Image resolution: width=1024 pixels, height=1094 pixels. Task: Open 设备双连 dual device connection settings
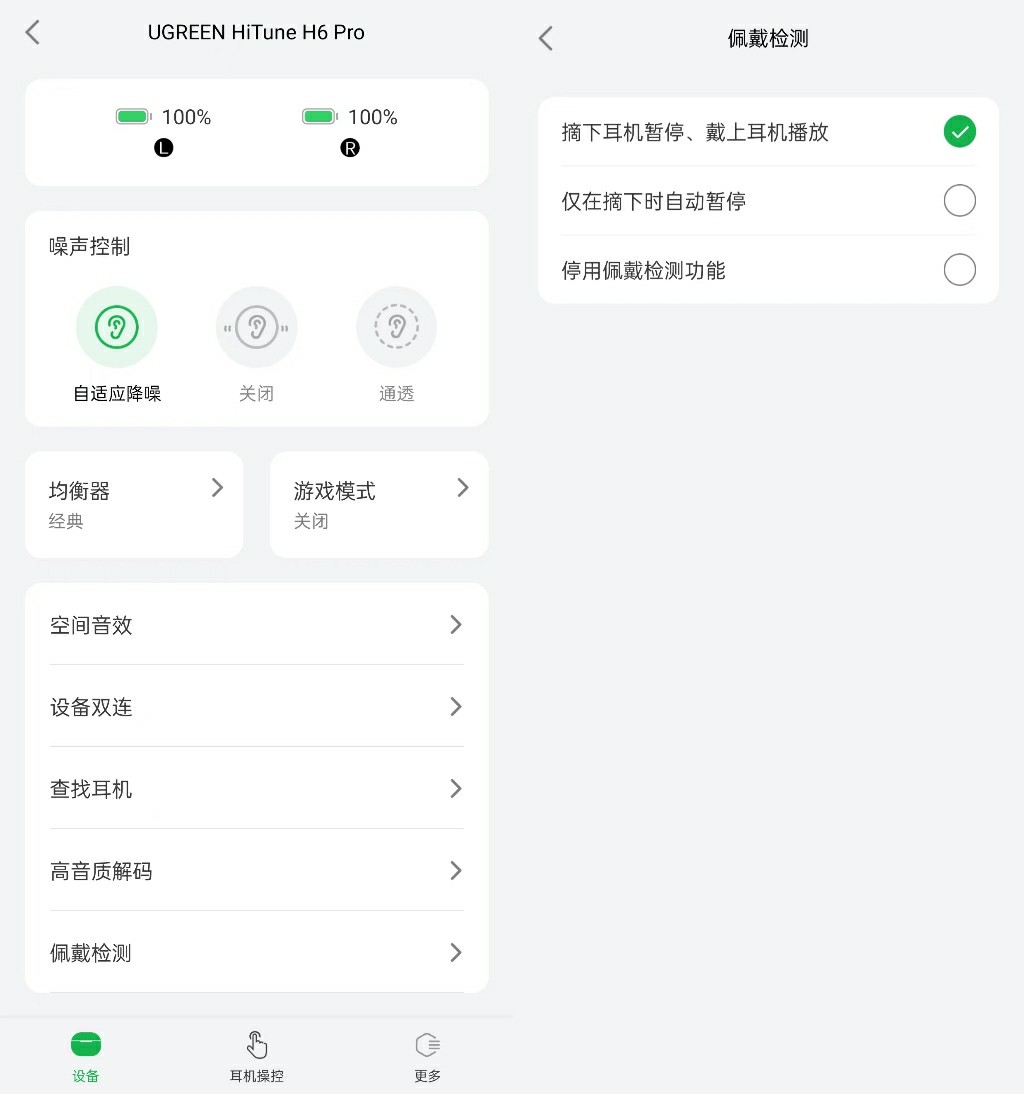(x=256, y=707)
